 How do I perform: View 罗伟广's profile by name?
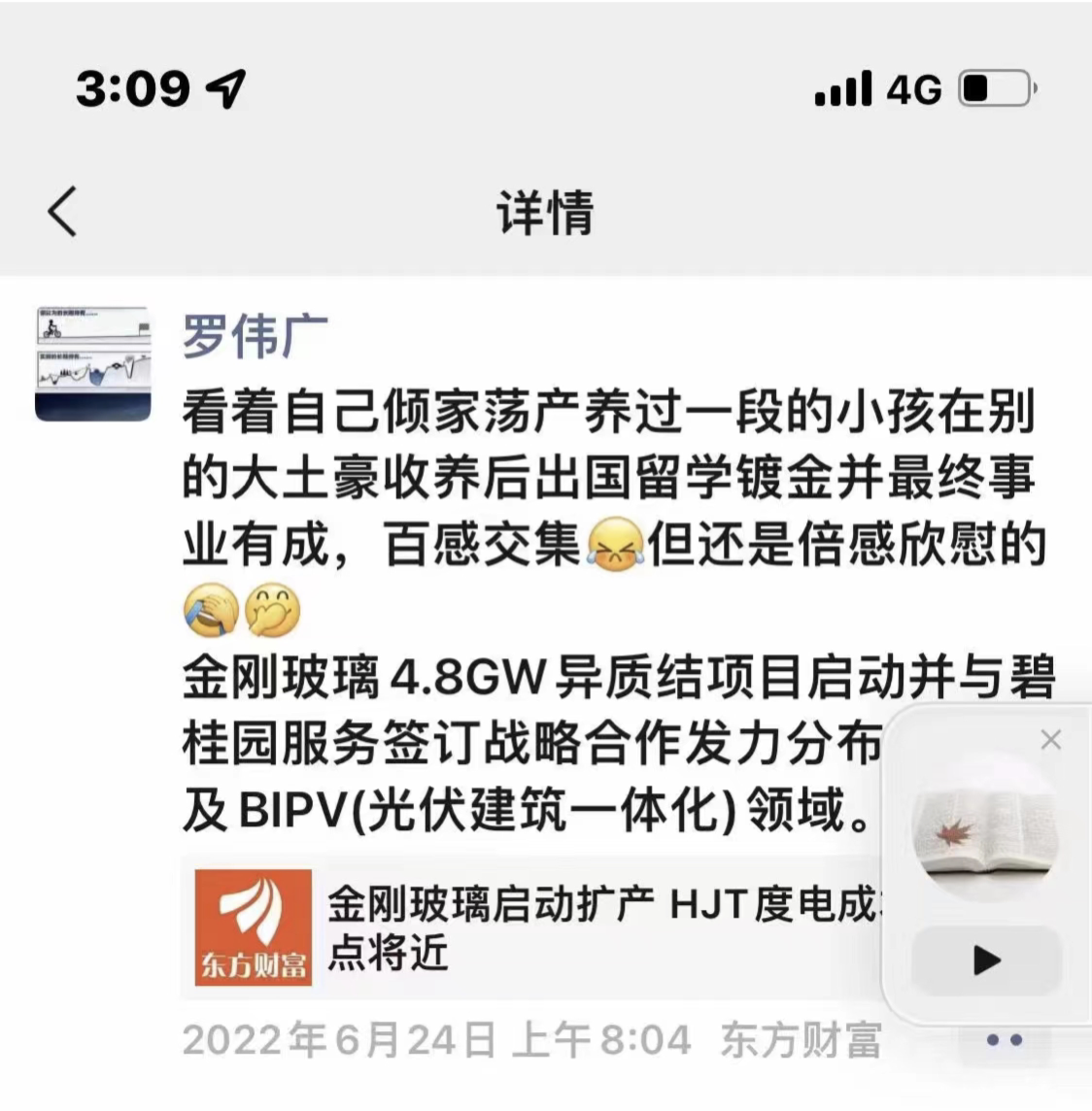click(256, 336)
